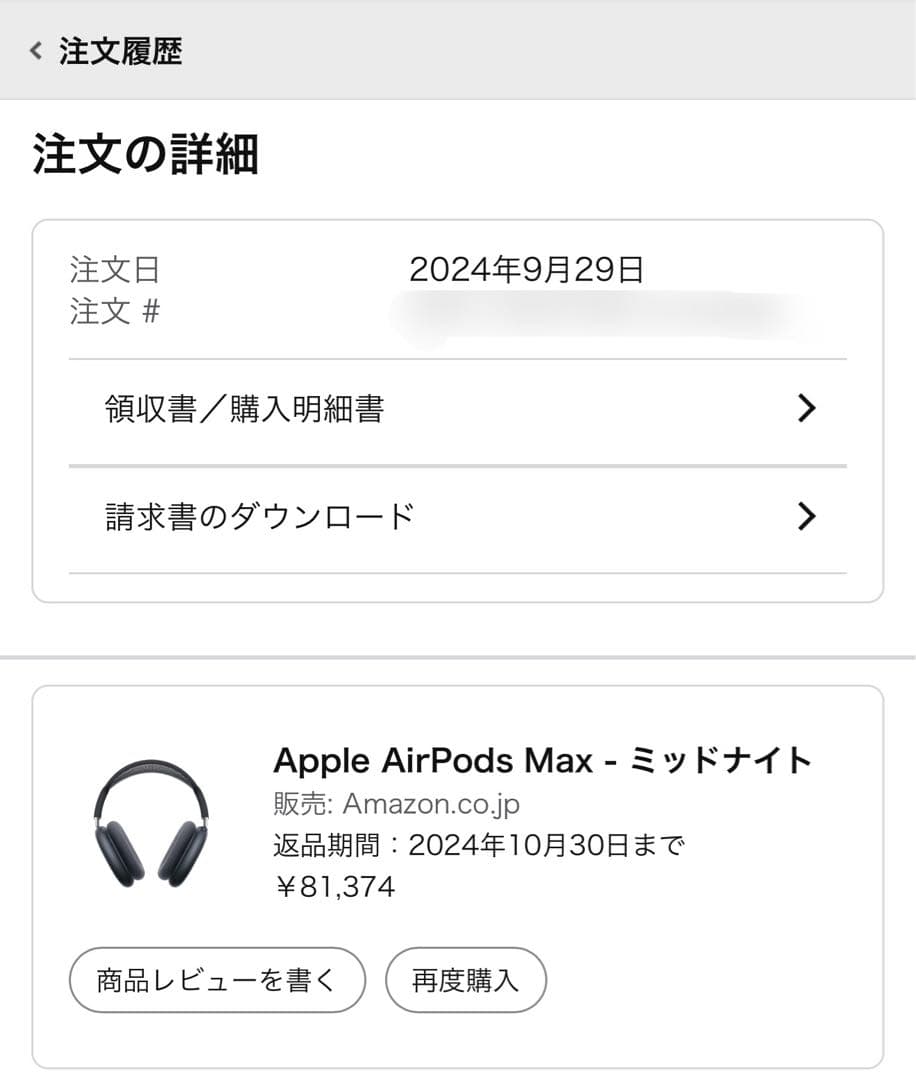Return to 注文履歴 using the header link

(120, 50)
